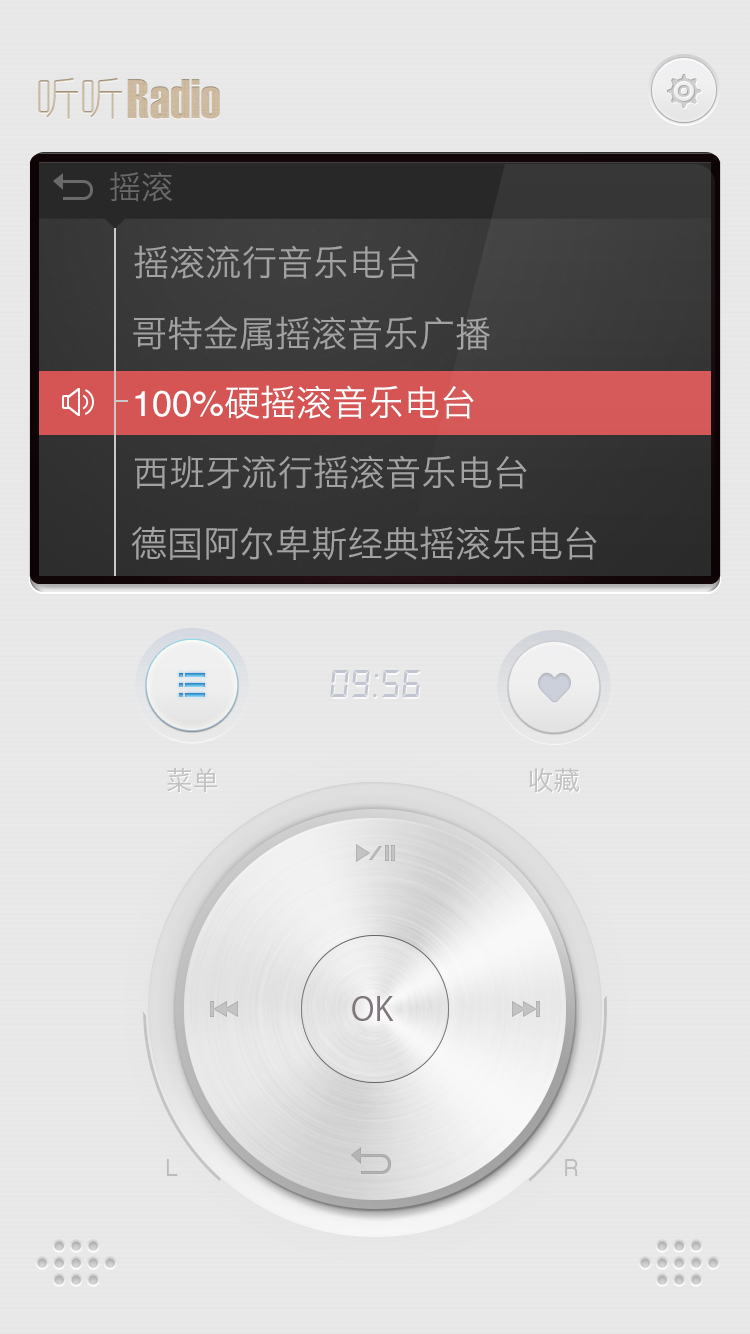
Task: Click the speaker icon next to playing station
Action: tap(77, 404)
